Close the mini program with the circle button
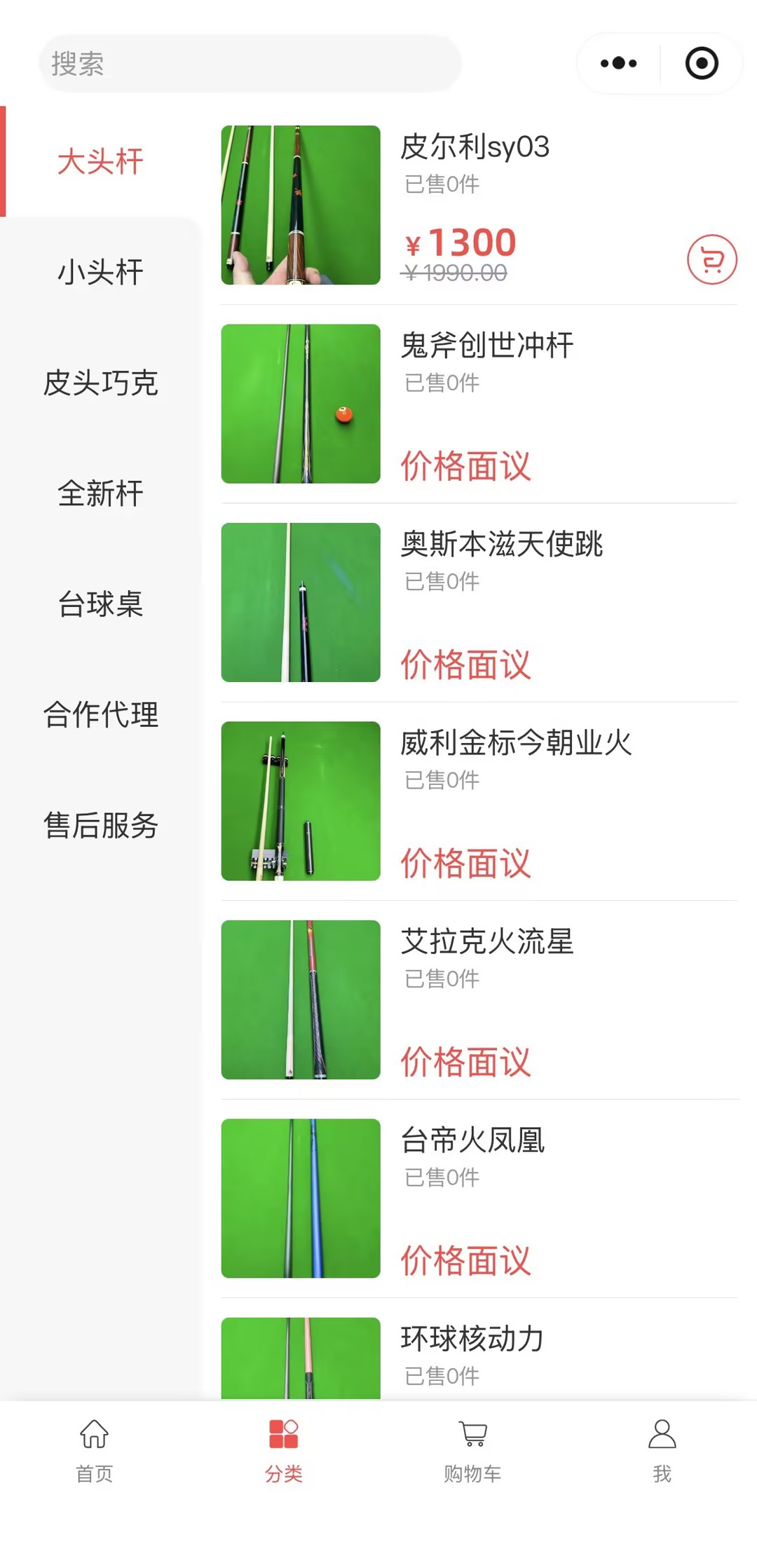Image resolution: width=757 pixels, height=1568 pixels. 701,64
